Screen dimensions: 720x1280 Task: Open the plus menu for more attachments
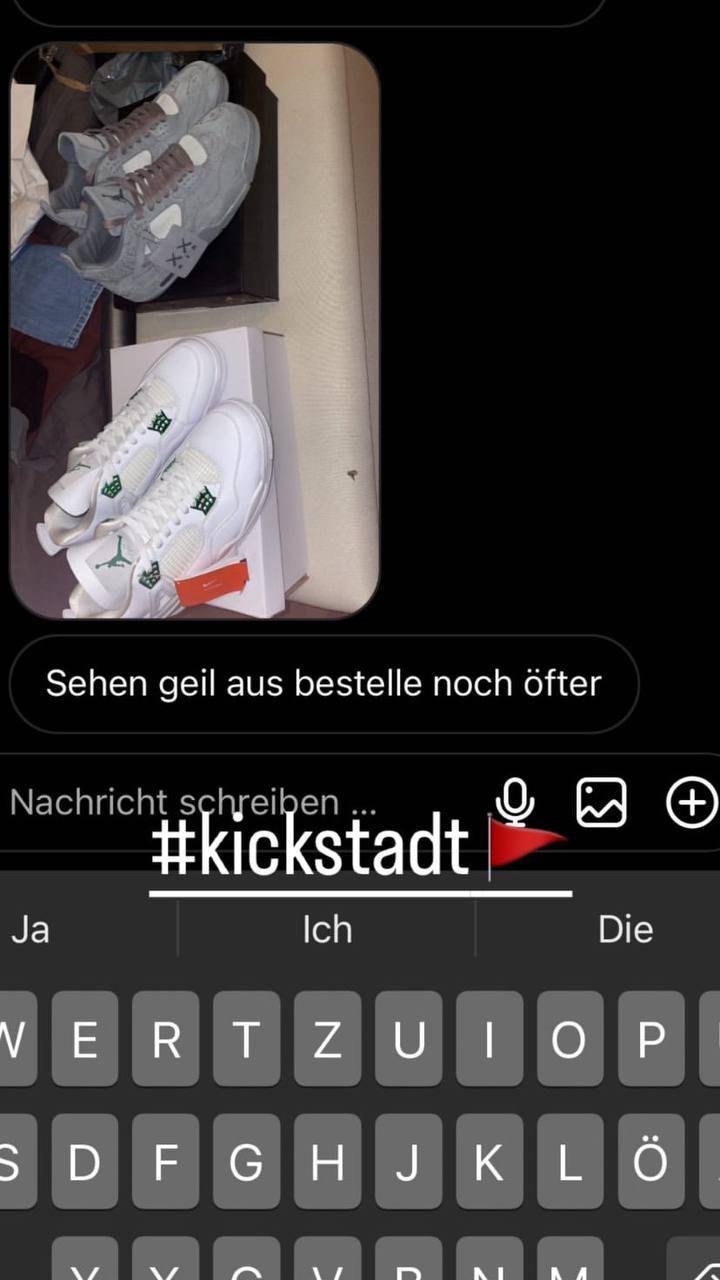coord(692,803)
